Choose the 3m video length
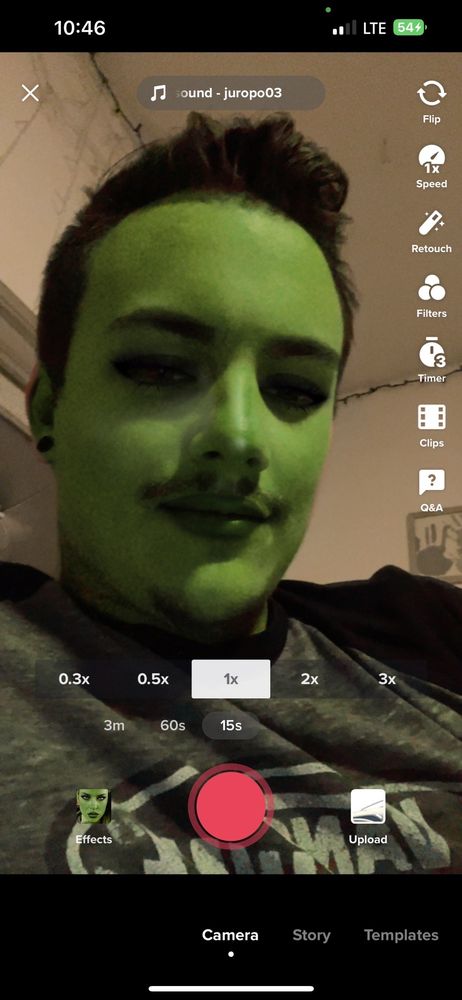The height and width of the screenshot is (1000, 462). pyautogui.click(x=114, y=726)
